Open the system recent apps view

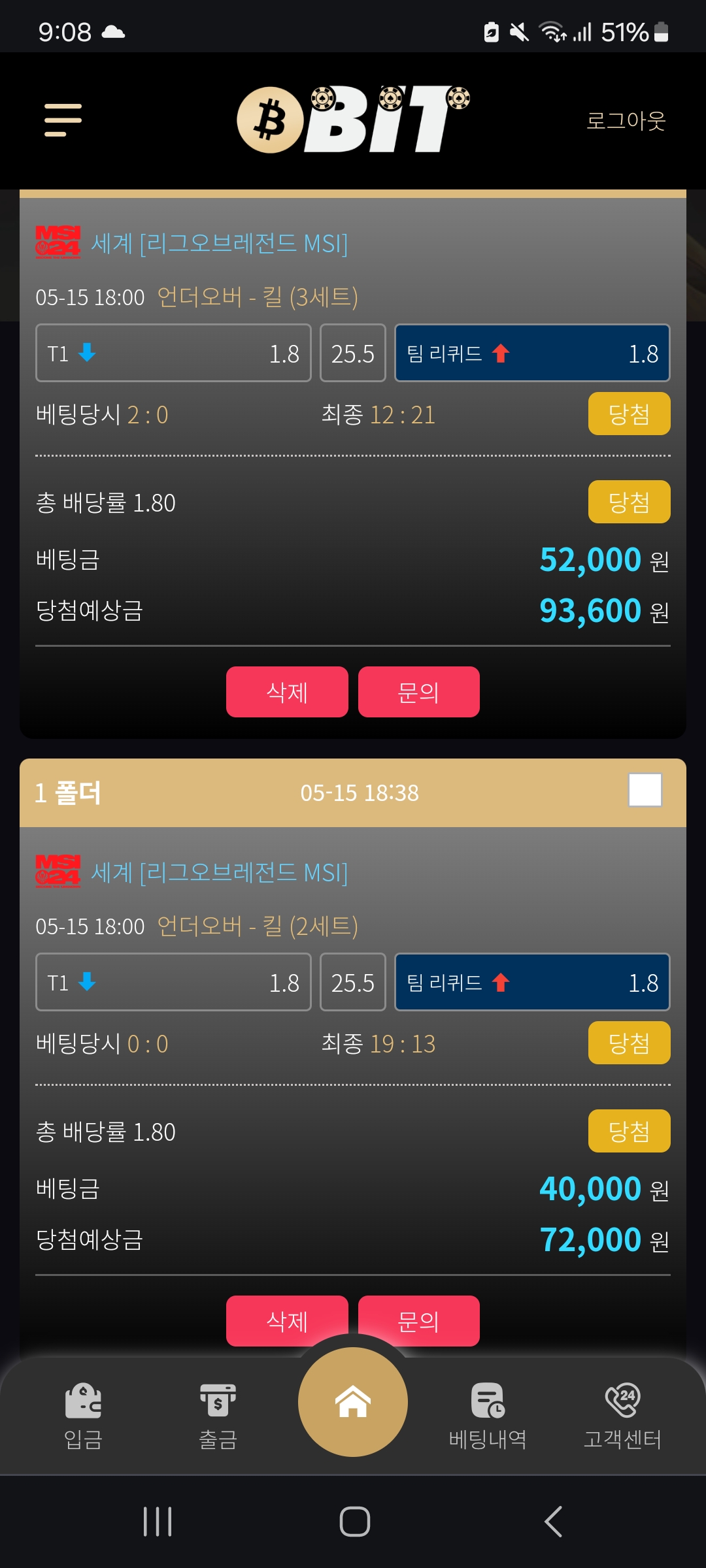(x=158, y=1522)
